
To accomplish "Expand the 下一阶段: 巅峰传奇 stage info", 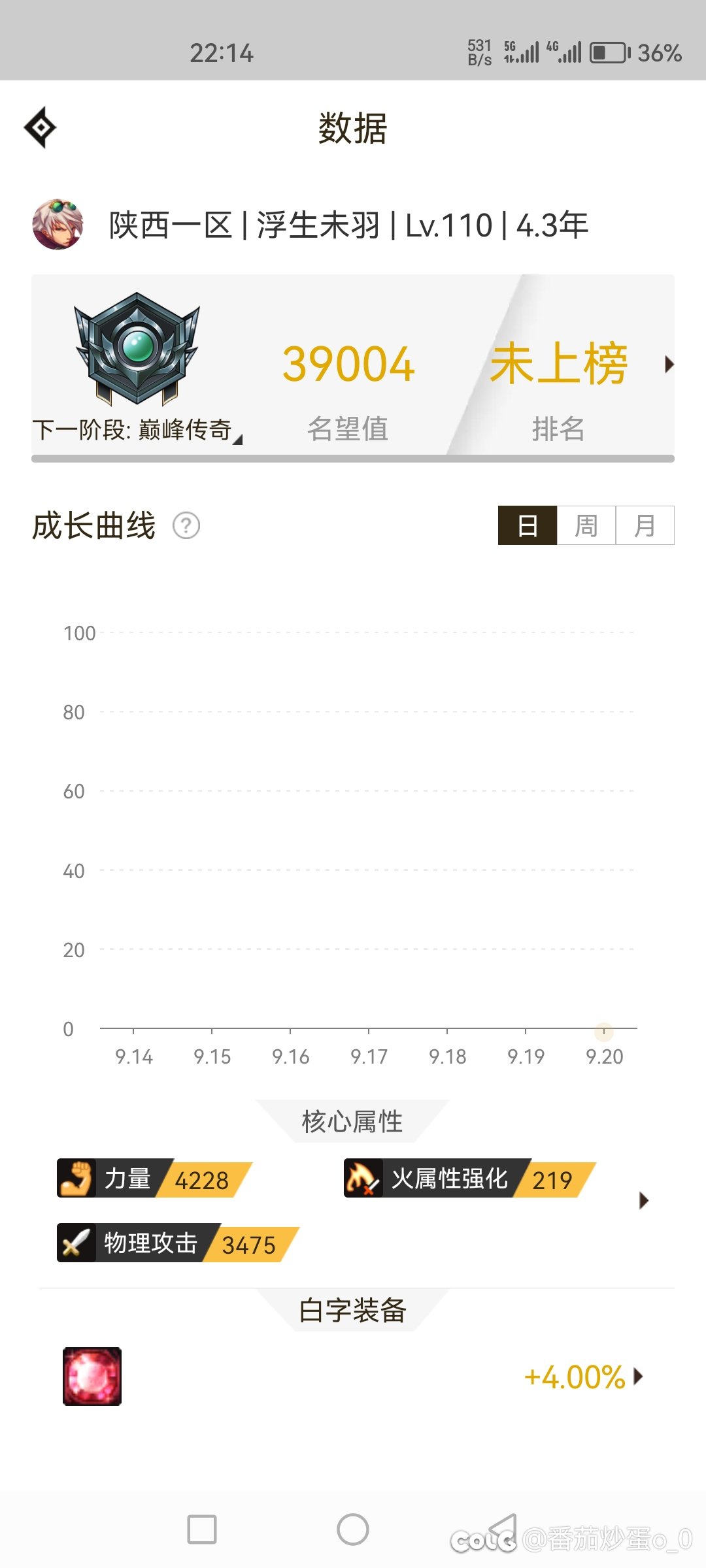I will pos(137,430).
